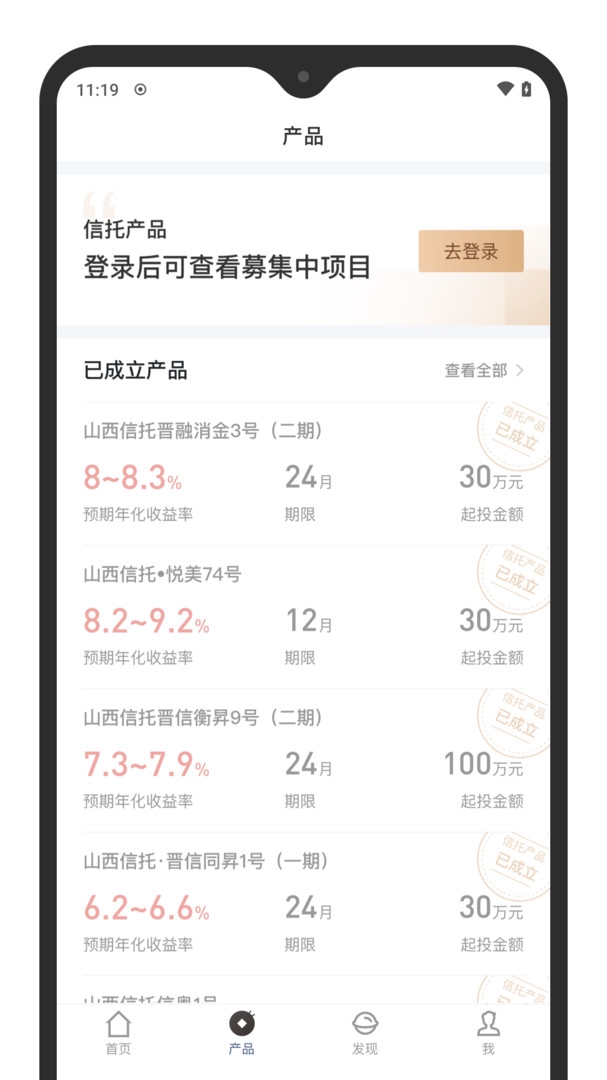
Task: Tap the 去登录 login button
Action: (470, 251)
